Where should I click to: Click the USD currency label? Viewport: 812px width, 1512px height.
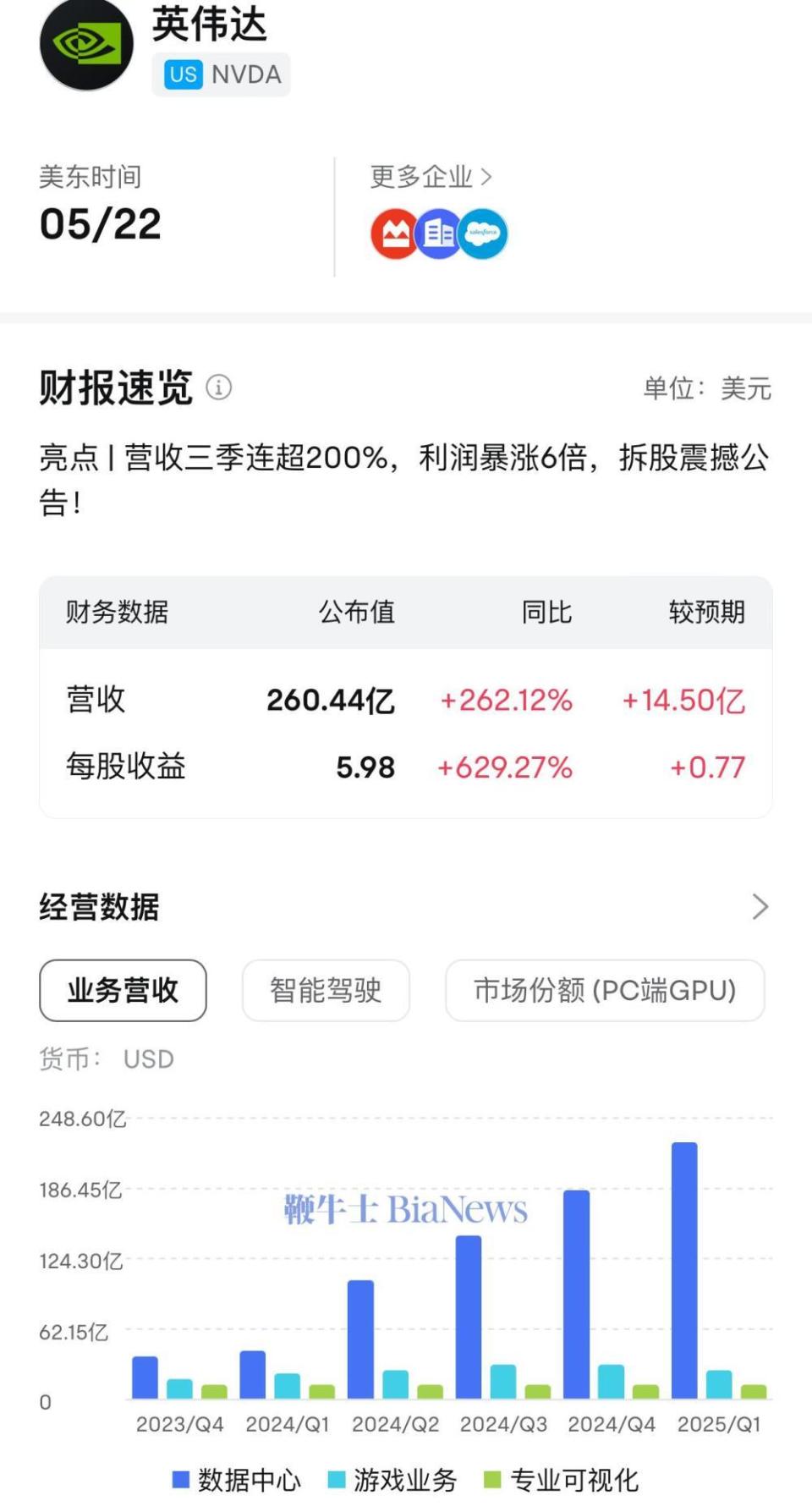tap(148, 1058)
